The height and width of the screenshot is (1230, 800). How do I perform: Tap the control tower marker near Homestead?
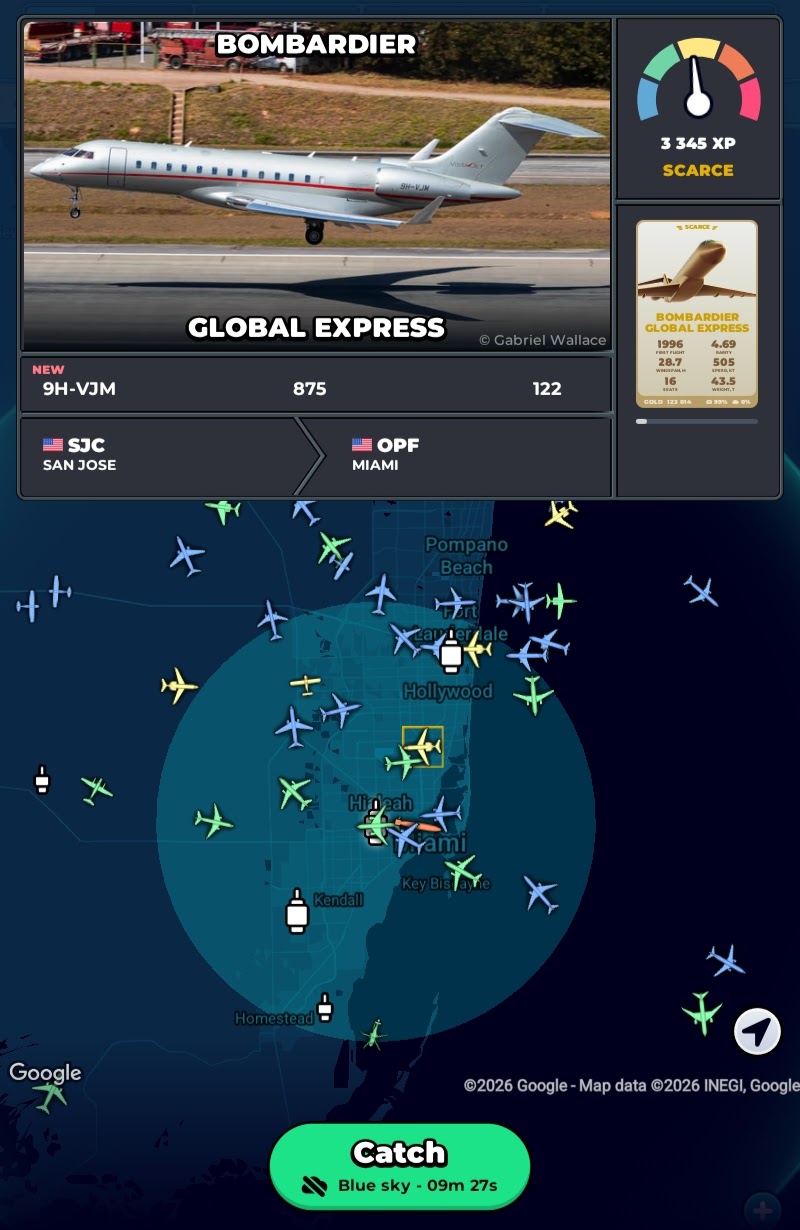pos(324,1007)
